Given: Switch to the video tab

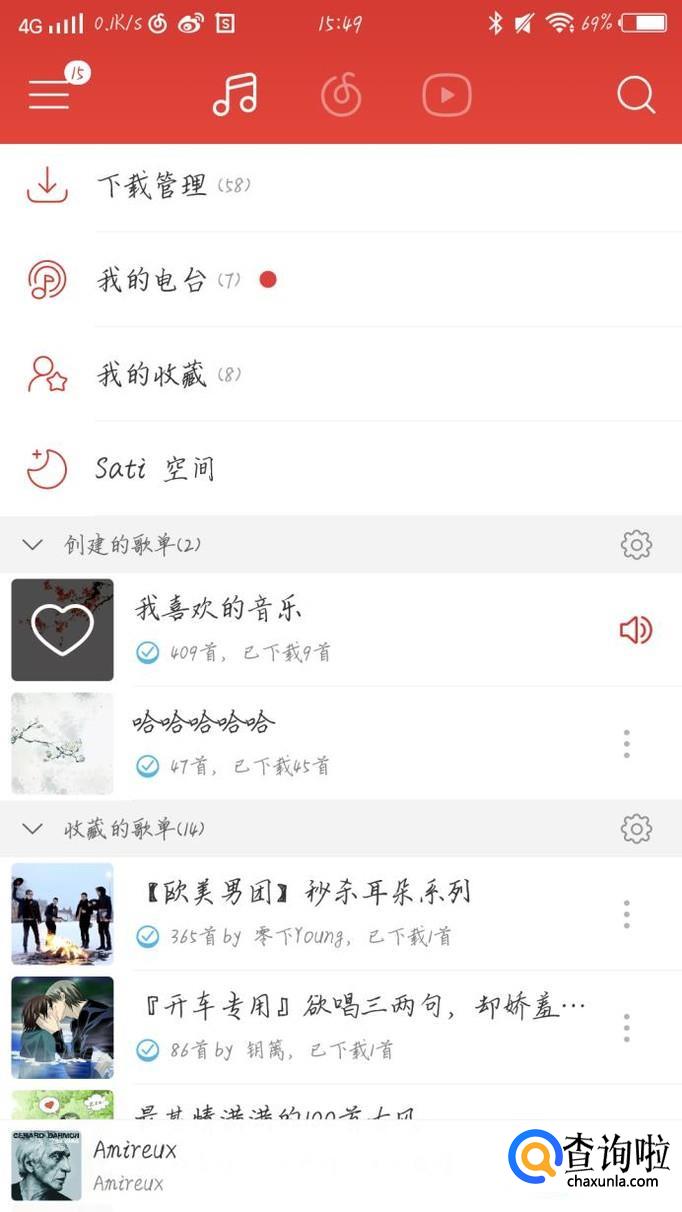Looking at the screenshot, I should click(x=446, y=95).
